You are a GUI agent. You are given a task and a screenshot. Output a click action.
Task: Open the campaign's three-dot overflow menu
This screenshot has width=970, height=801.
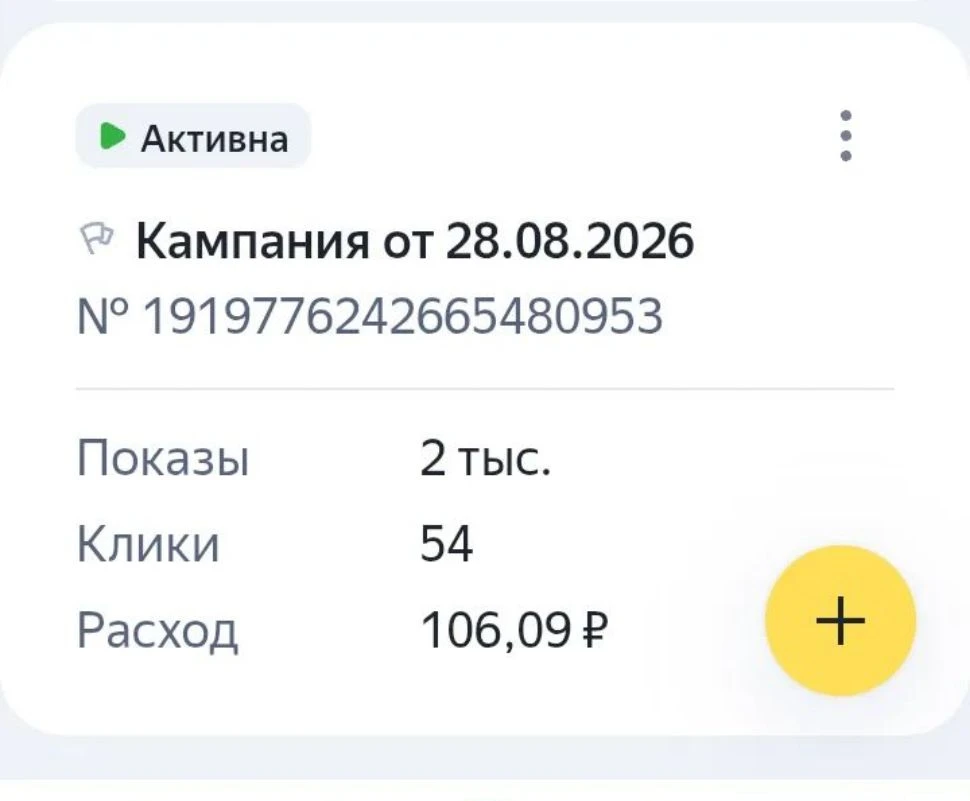(846, 135)
